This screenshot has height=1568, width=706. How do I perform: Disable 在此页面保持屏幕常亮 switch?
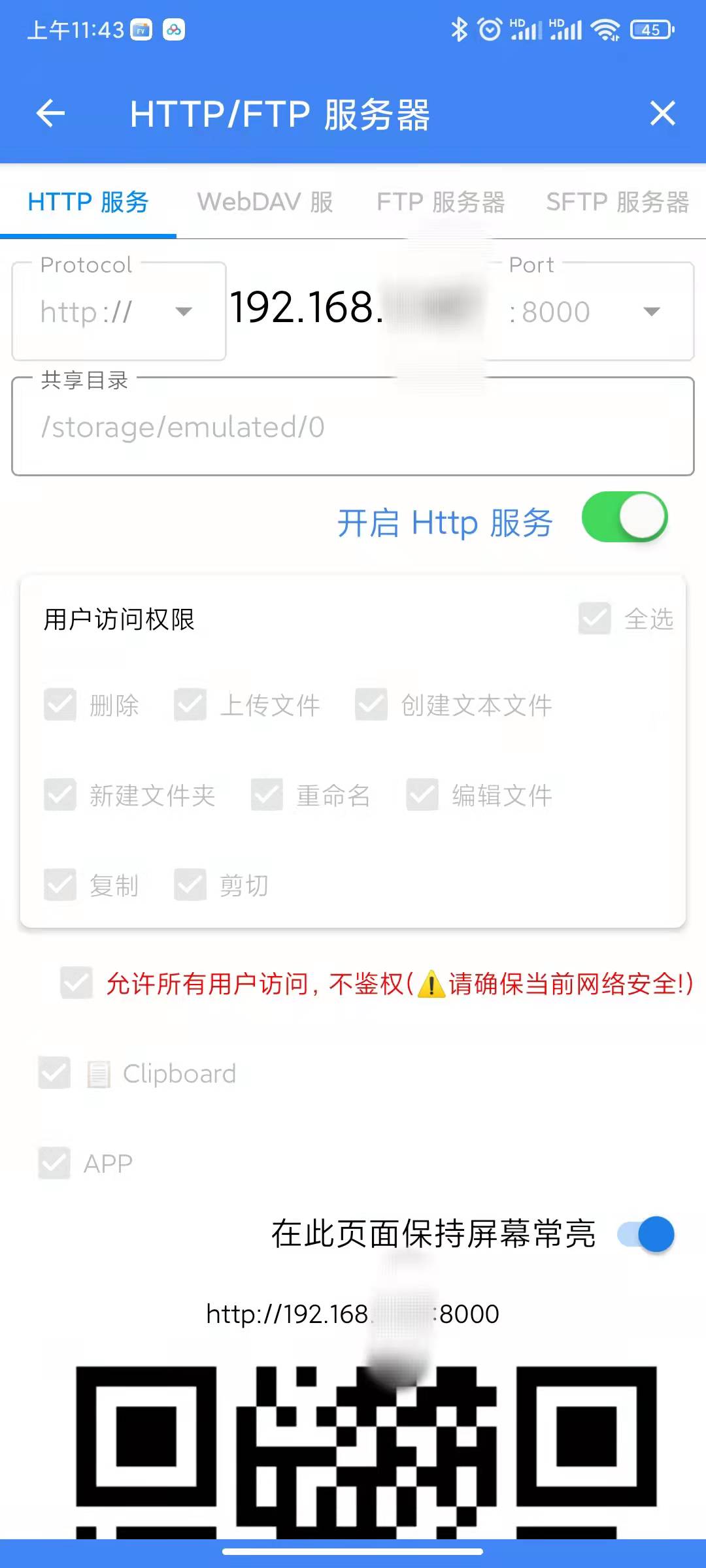[x=646, y=1234]
